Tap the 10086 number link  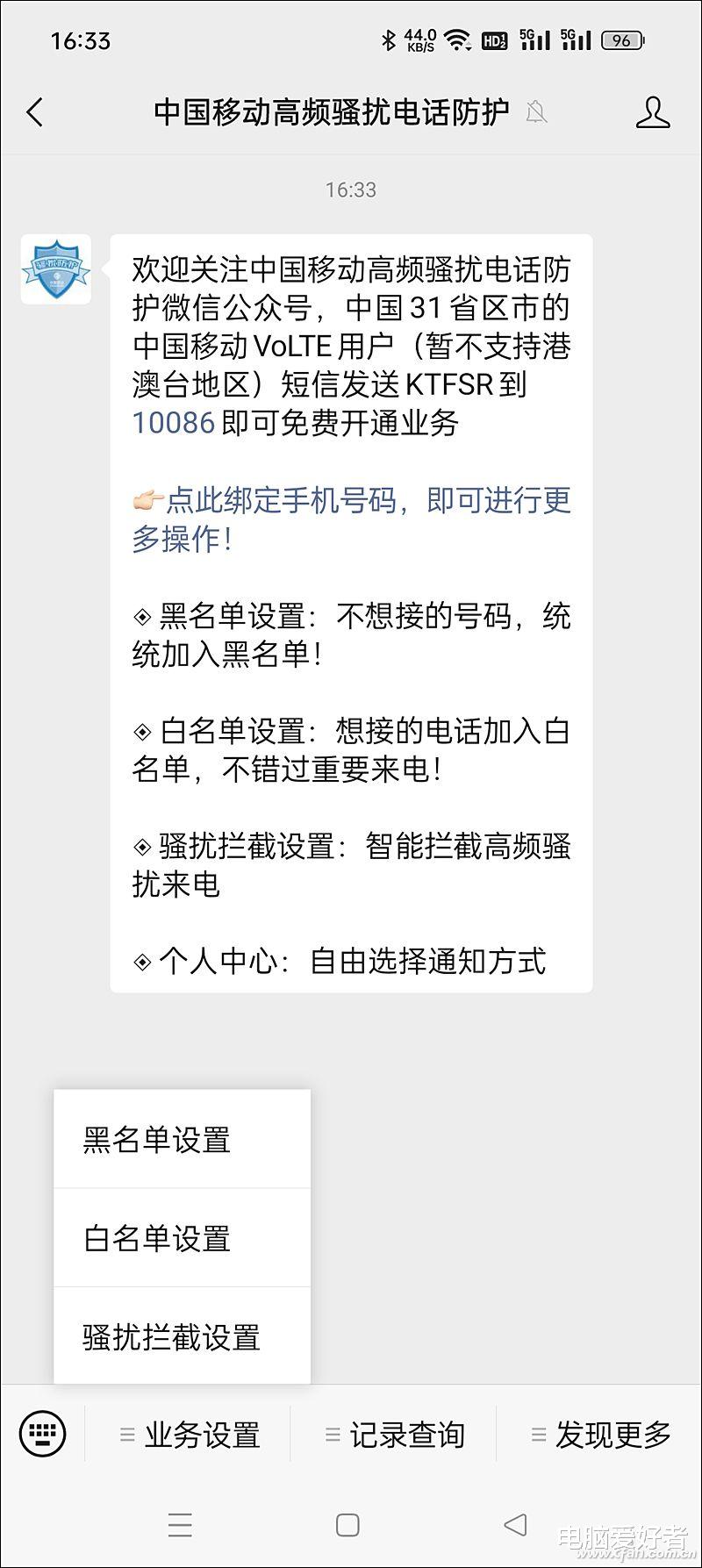(172, 424)
